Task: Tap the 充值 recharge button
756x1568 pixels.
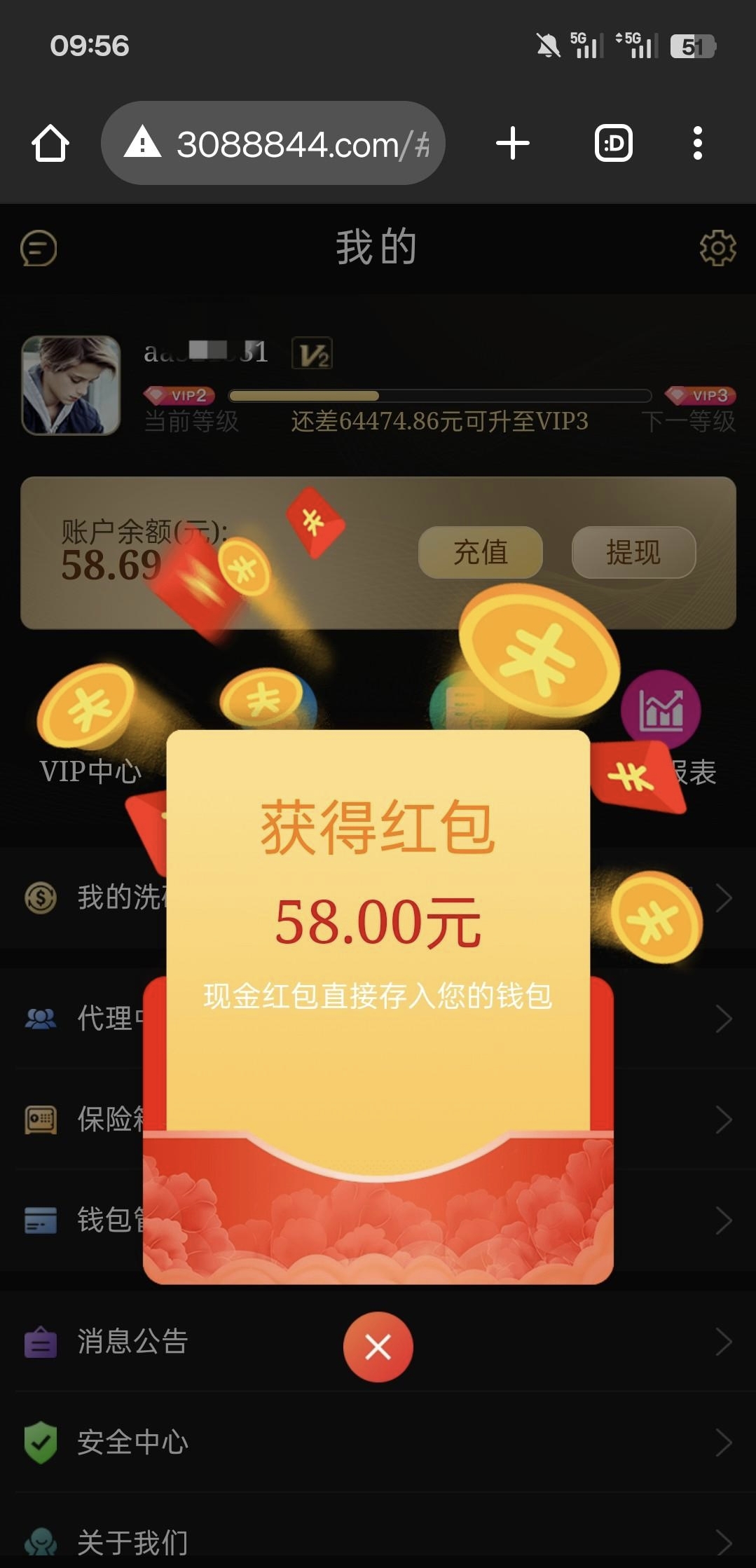Action: click(x=481, y=552)
